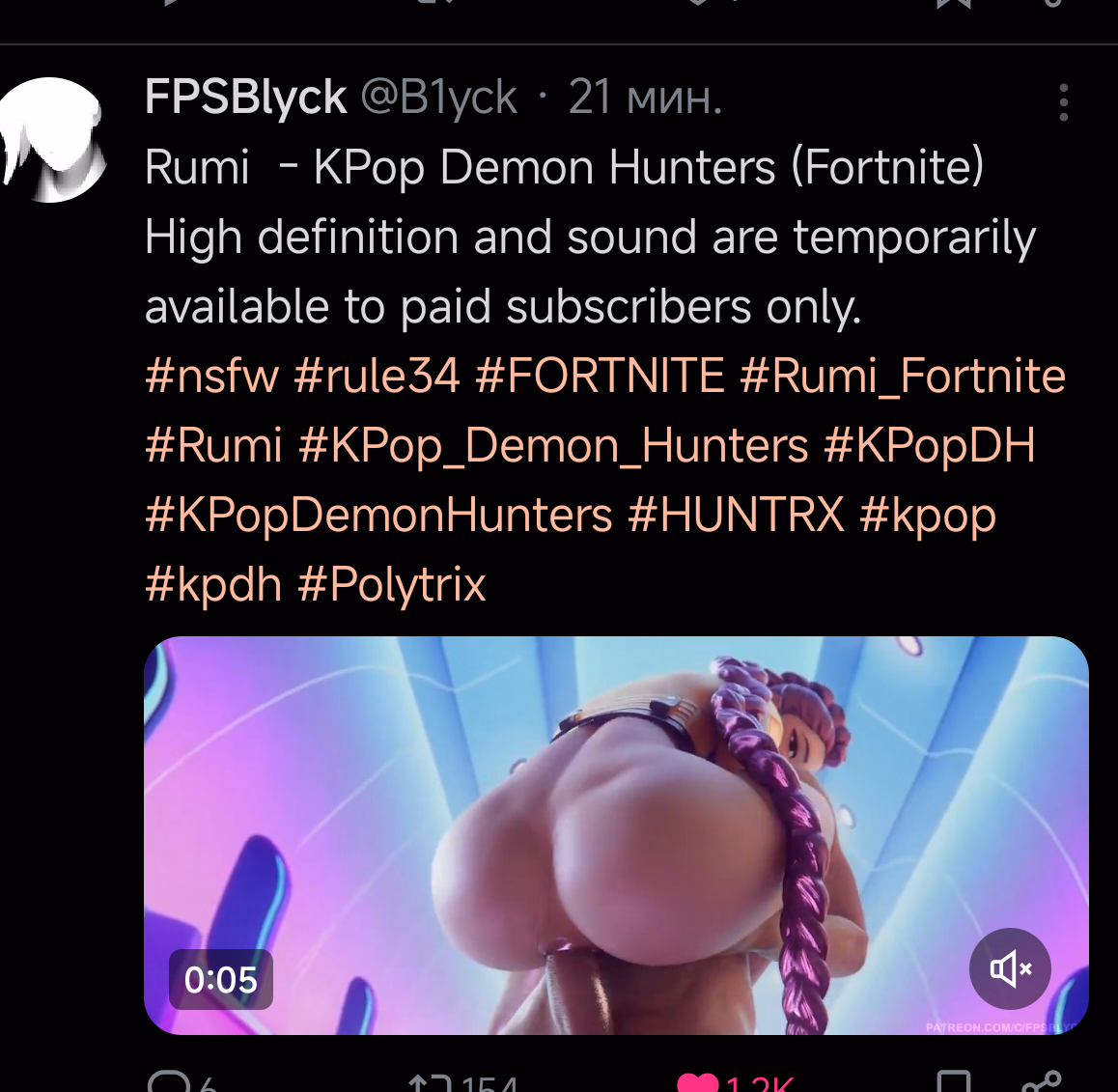Like FPSBlyck's post with the heart

(x=698, y=1083)
